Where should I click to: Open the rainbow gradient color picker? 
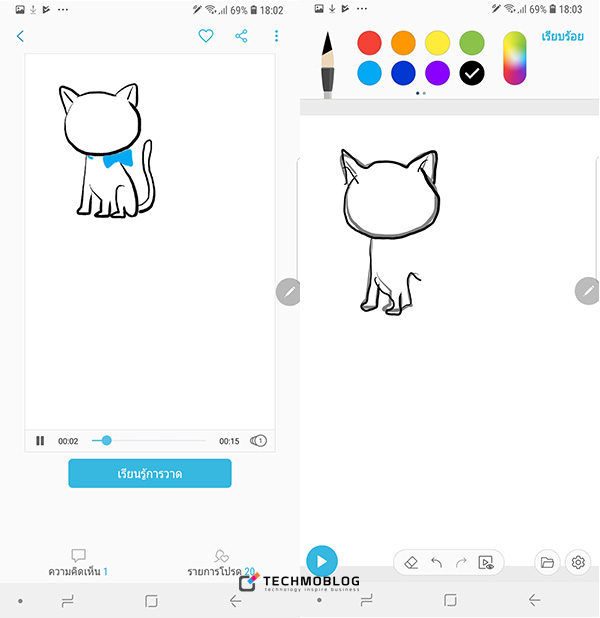[x=515, y=58]
